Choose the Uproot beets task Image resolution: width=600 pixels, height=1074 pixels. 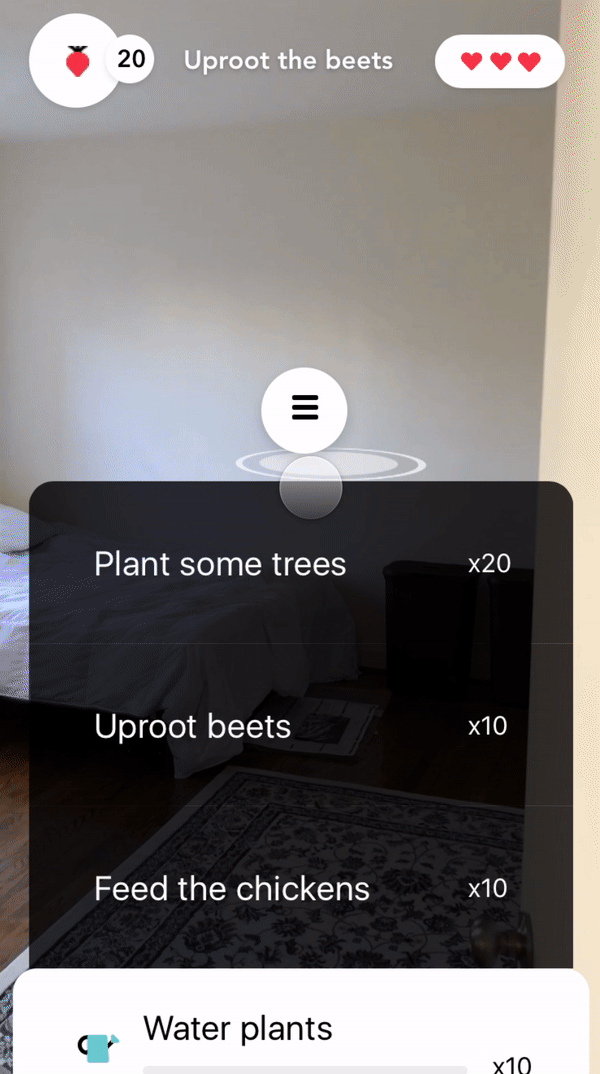tap(300, 726)
